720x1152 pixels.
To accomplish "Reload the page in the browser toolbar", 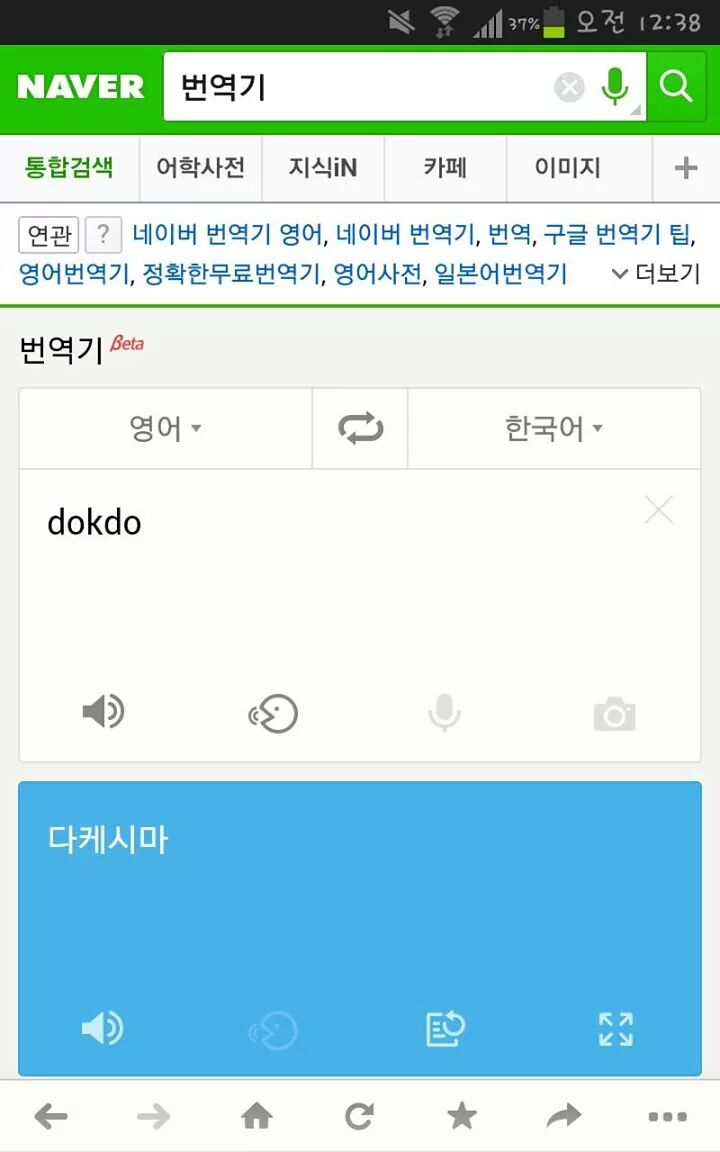I will [x=359, y=1117].
